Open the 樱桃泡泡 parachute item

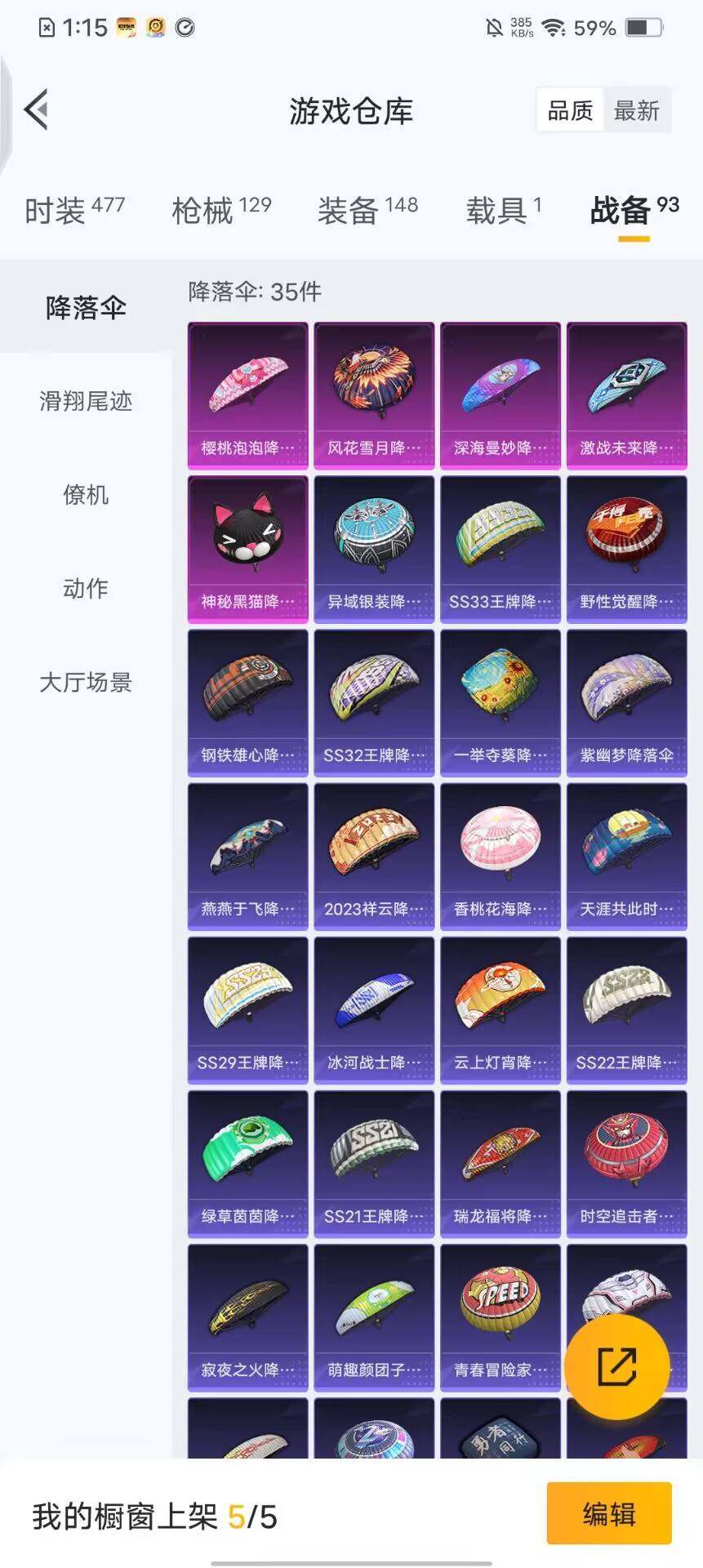coord(247,396)
